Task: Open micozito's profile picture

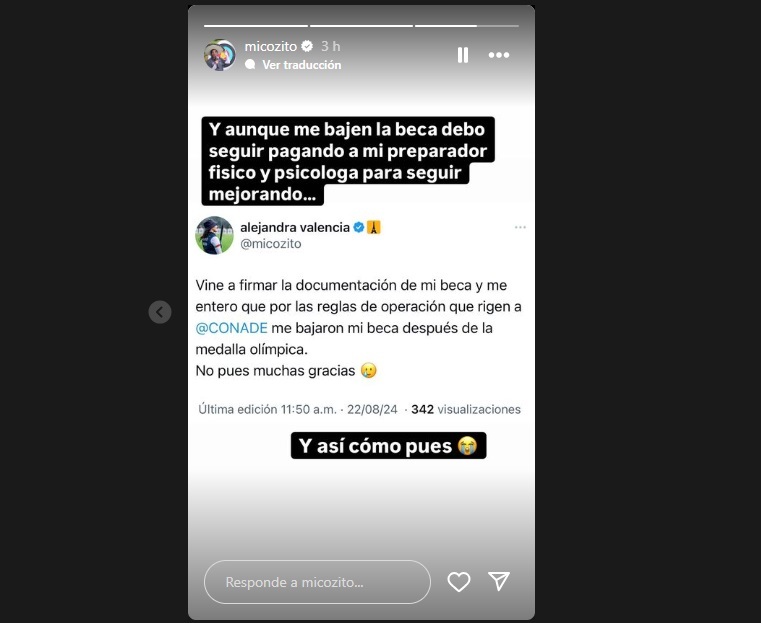Action: [220, 55]
